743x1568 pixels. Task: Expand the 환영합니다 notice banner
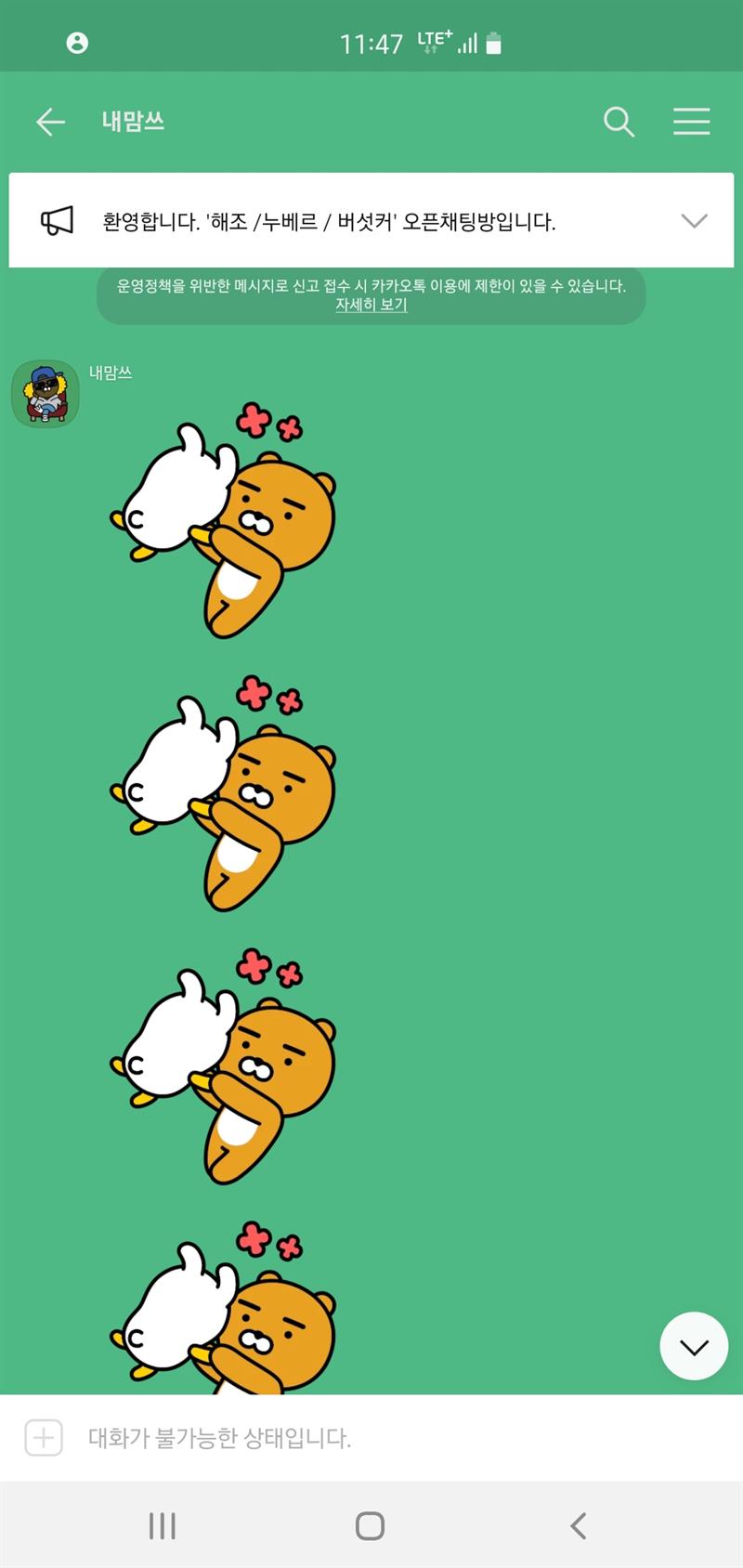(694, 221)
